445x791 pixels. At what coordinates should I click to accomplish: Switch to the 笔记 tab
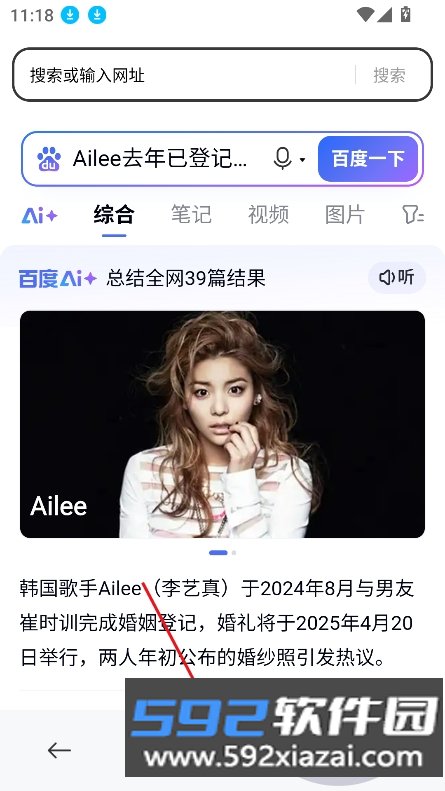click(x=191, y=215)
